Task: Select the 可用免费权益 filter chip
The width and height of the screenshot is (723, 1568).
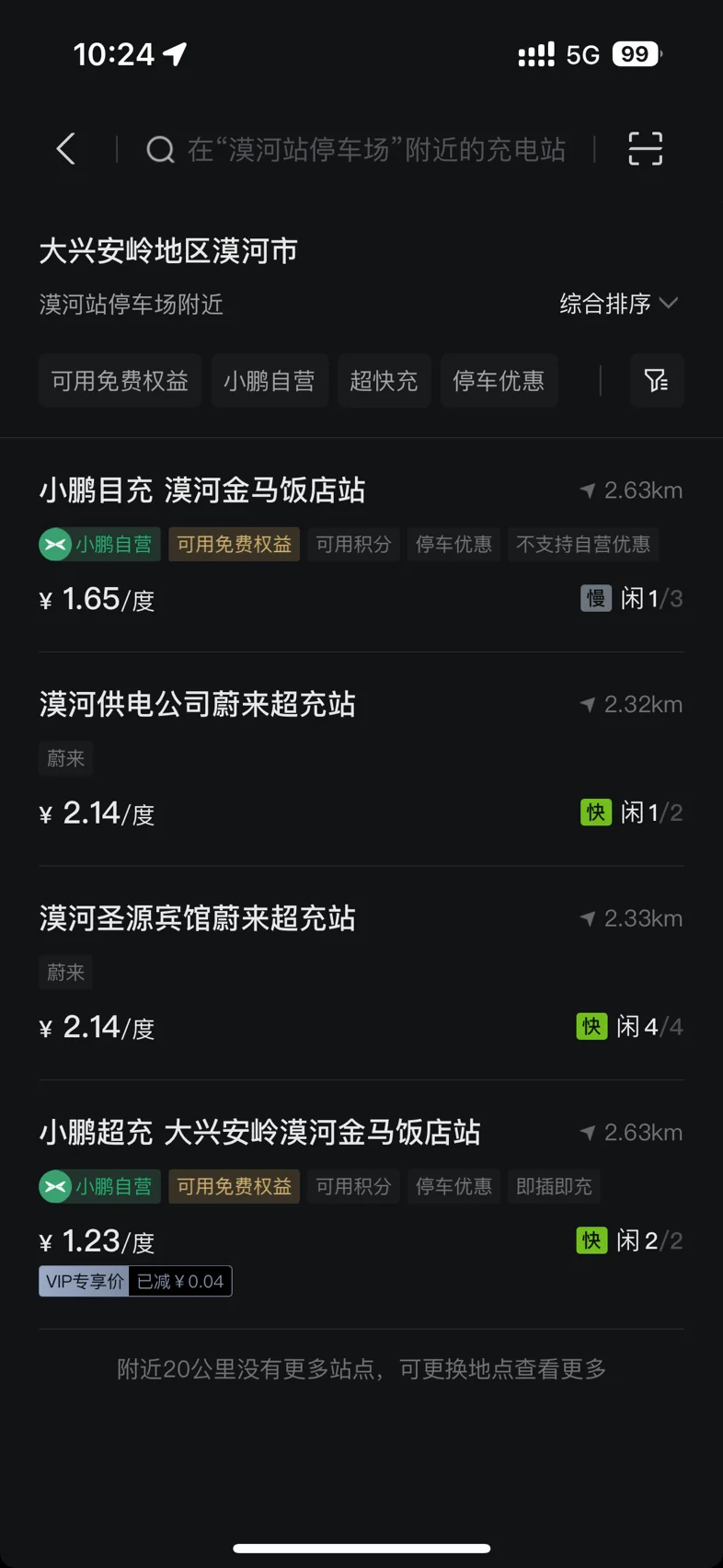Action: point(120,381)
